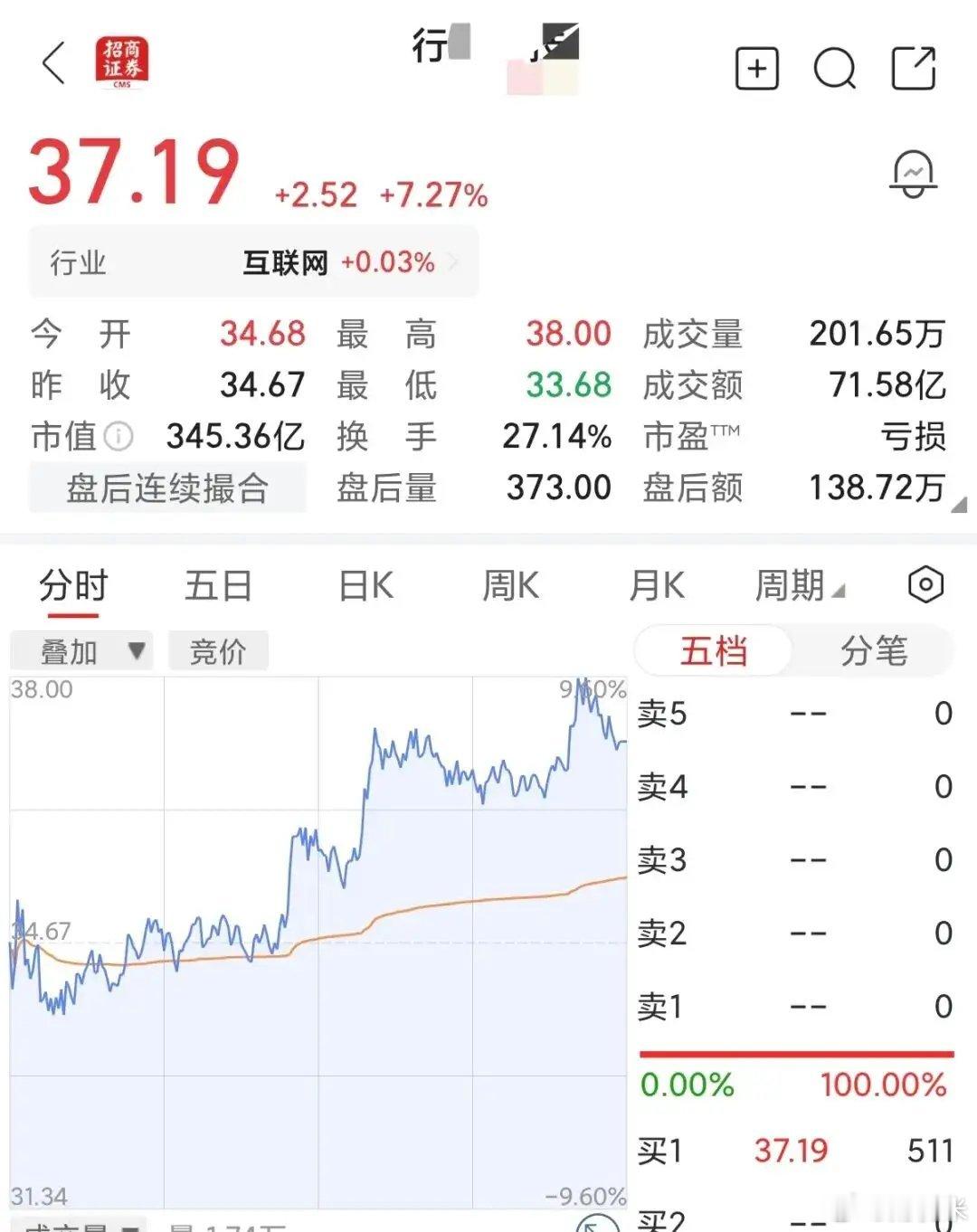Tap the 盘后连续撮合 button
The height and width of the screenshot is (1232, 977).
click(x=167, y=488)
